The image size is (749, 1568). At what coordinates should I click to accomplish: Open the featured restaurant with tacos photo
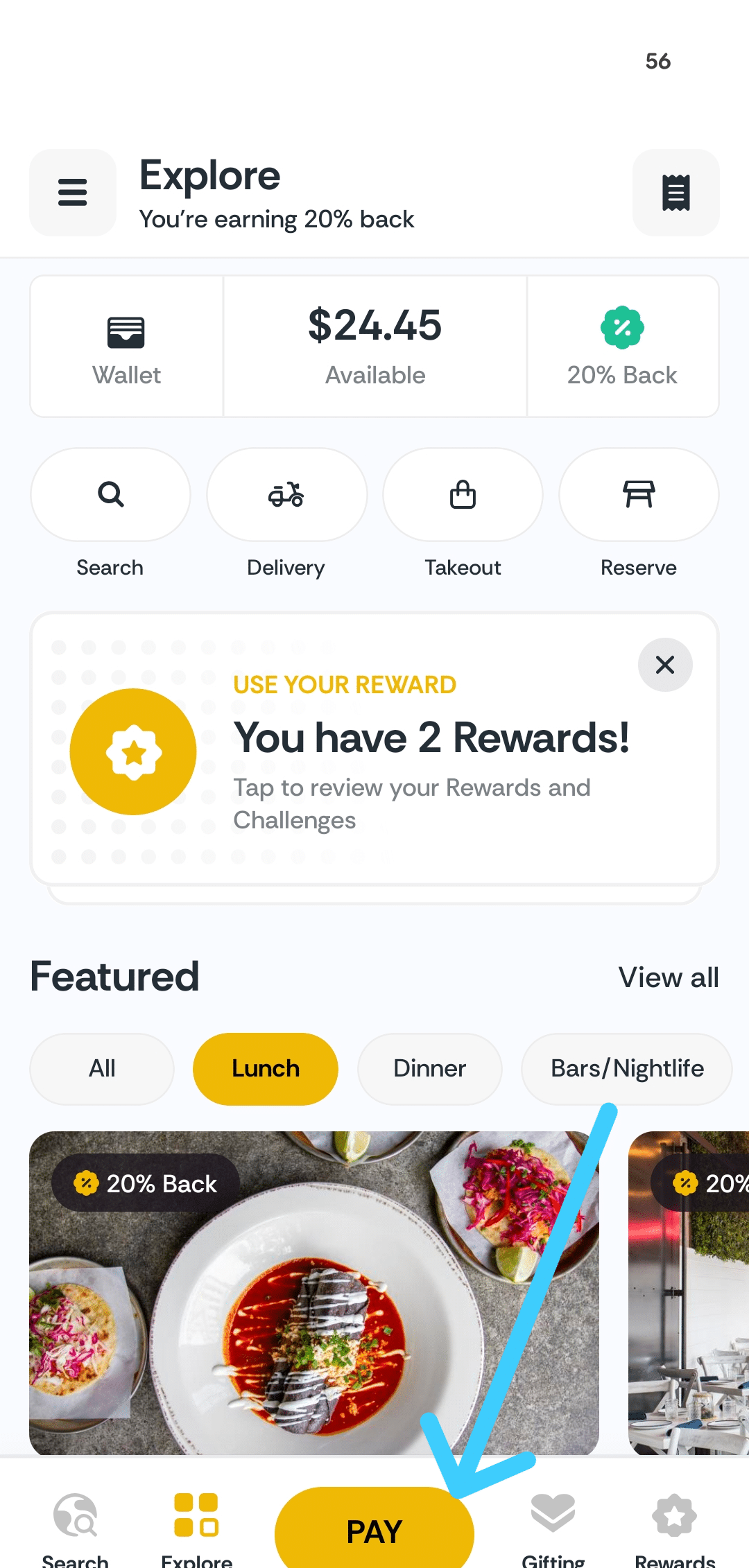pos(313,1293)
